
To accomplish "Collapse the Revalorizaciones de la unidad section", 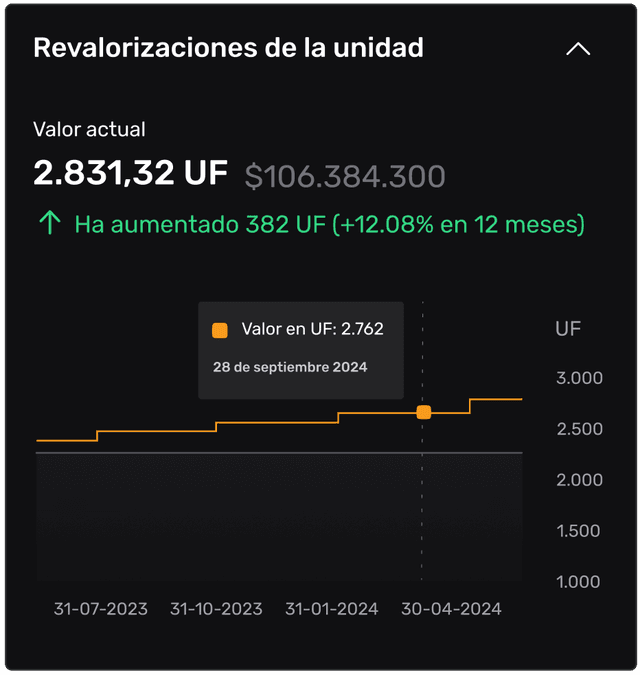I will point(578,48).
